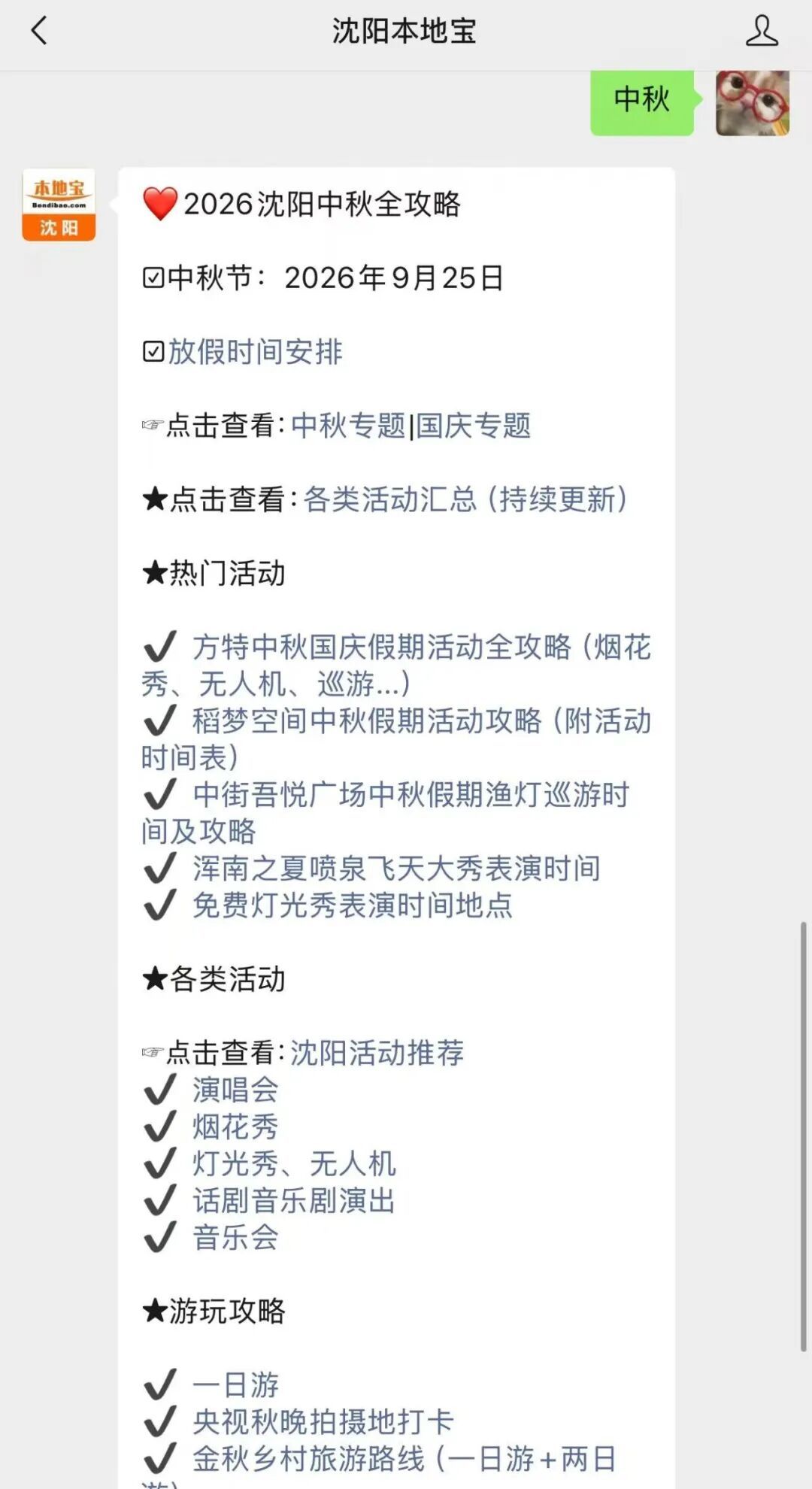Open the 一日游 link
This screenshot has width=812, height=1489.
235,1384
